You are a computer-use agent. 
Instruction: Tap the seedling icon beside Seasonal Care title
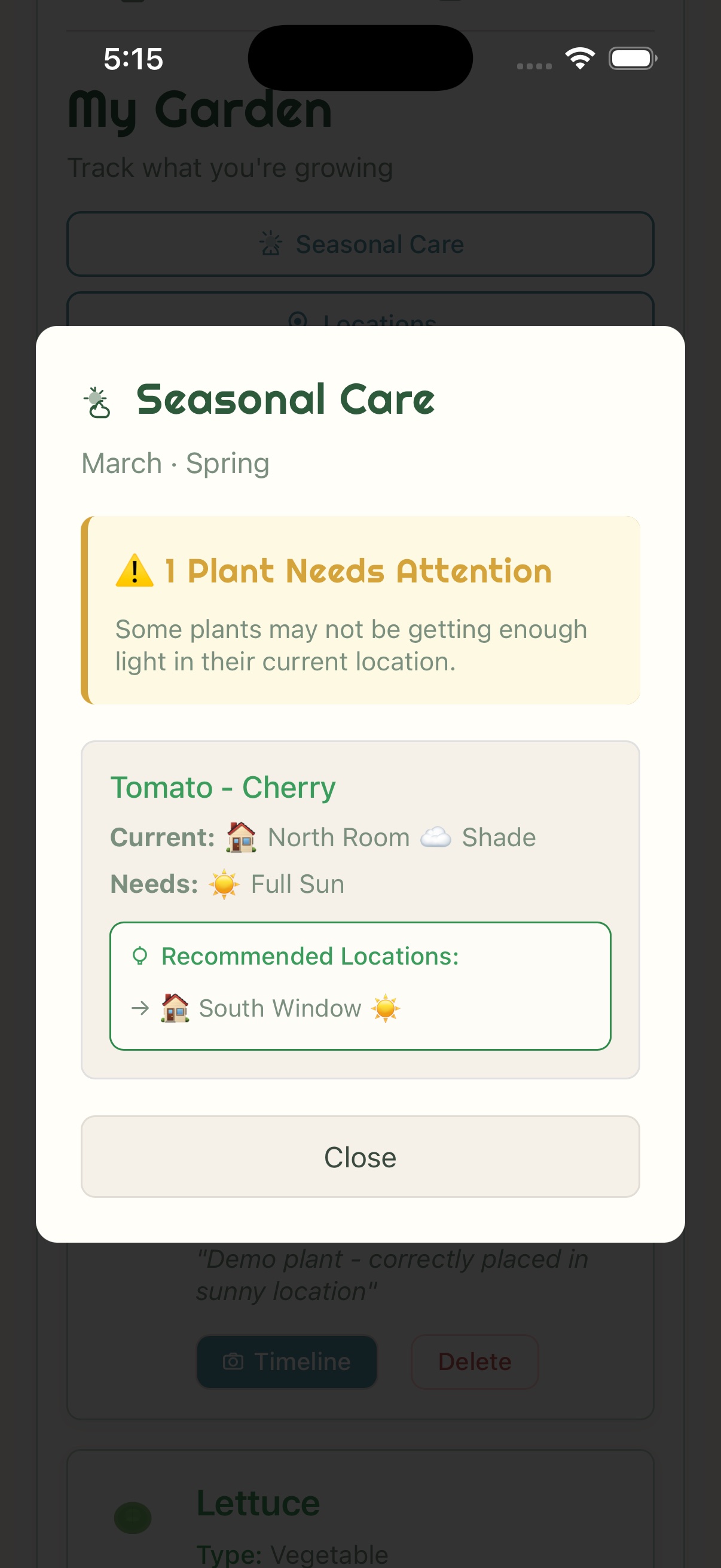click(x=97, y=402)
